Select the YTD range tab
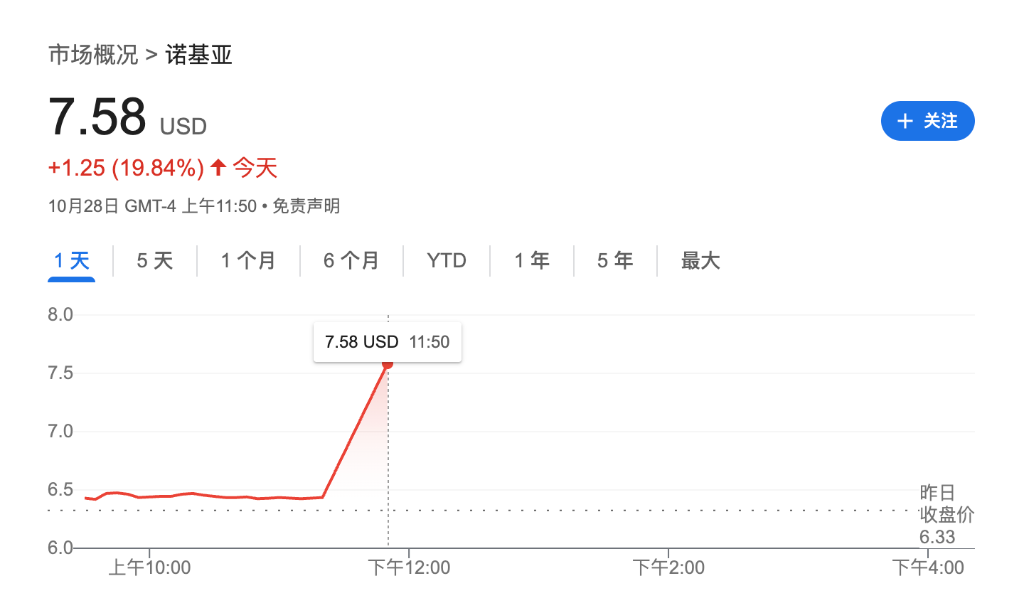1024x594 pixels. (x=446, y=261)
